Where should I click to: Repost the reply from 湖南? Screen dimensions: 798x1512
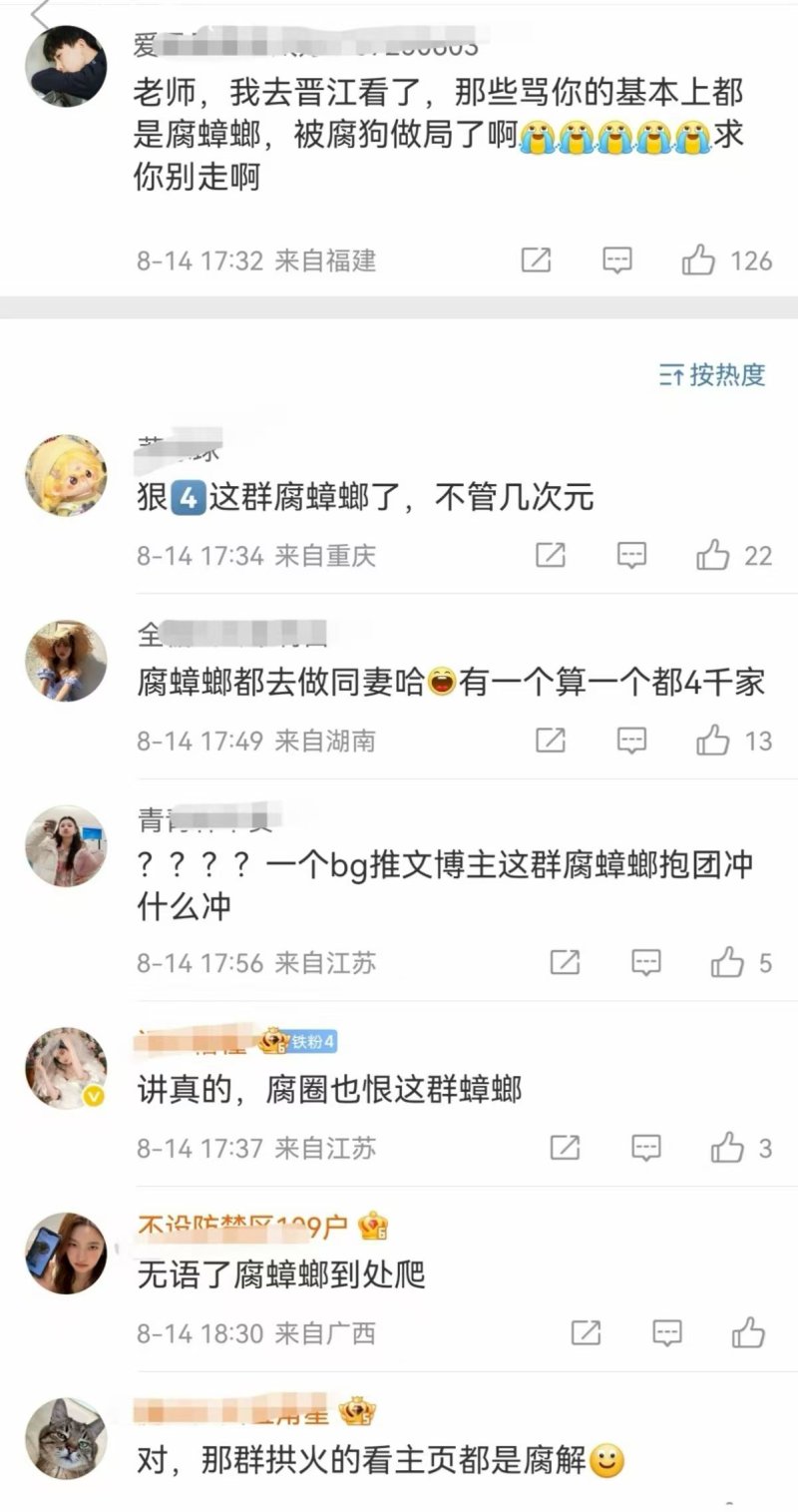[x=551, y=741]
